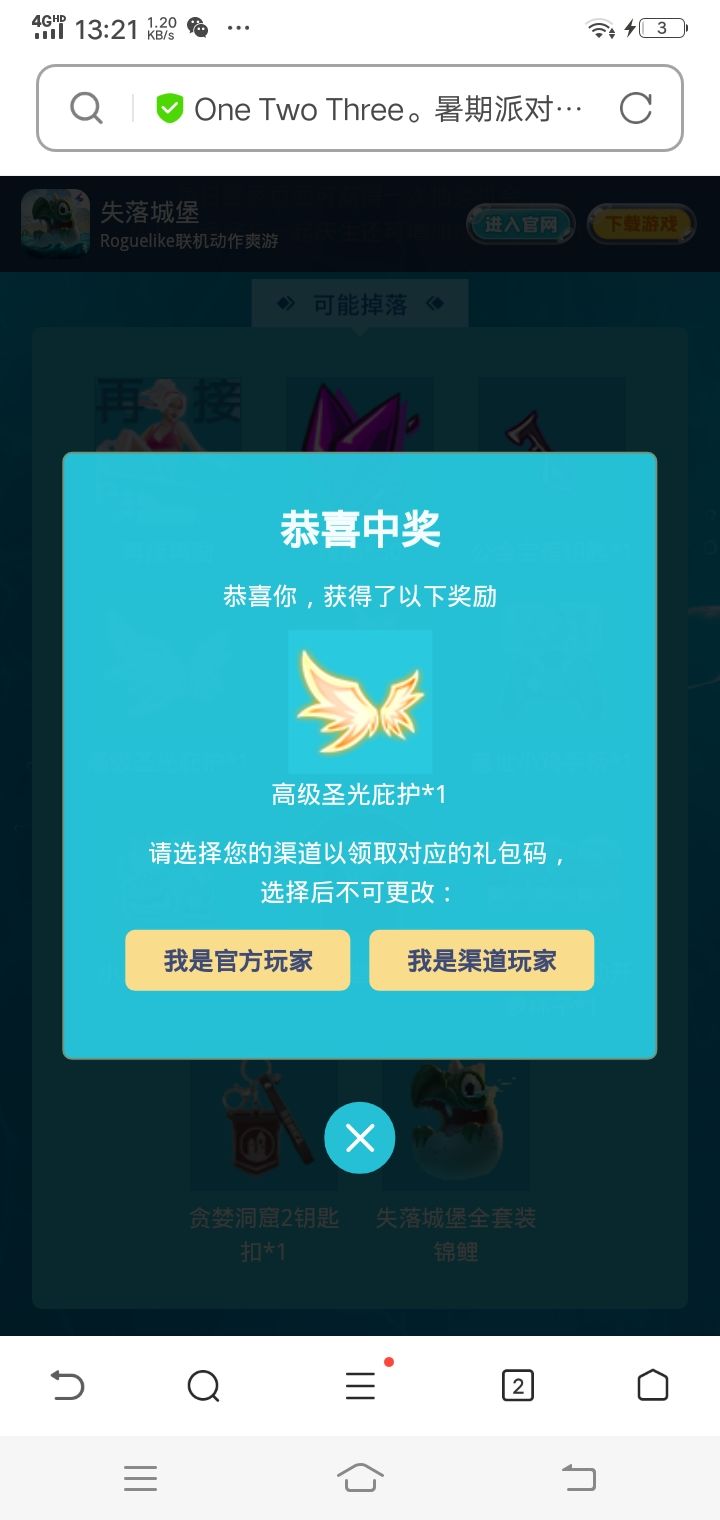Viewport: 720px width, 1520px height.
Task: Tap the 失落城堡全套装锦鲤 prize thumbnail
Action: [x=457, y=1123]
